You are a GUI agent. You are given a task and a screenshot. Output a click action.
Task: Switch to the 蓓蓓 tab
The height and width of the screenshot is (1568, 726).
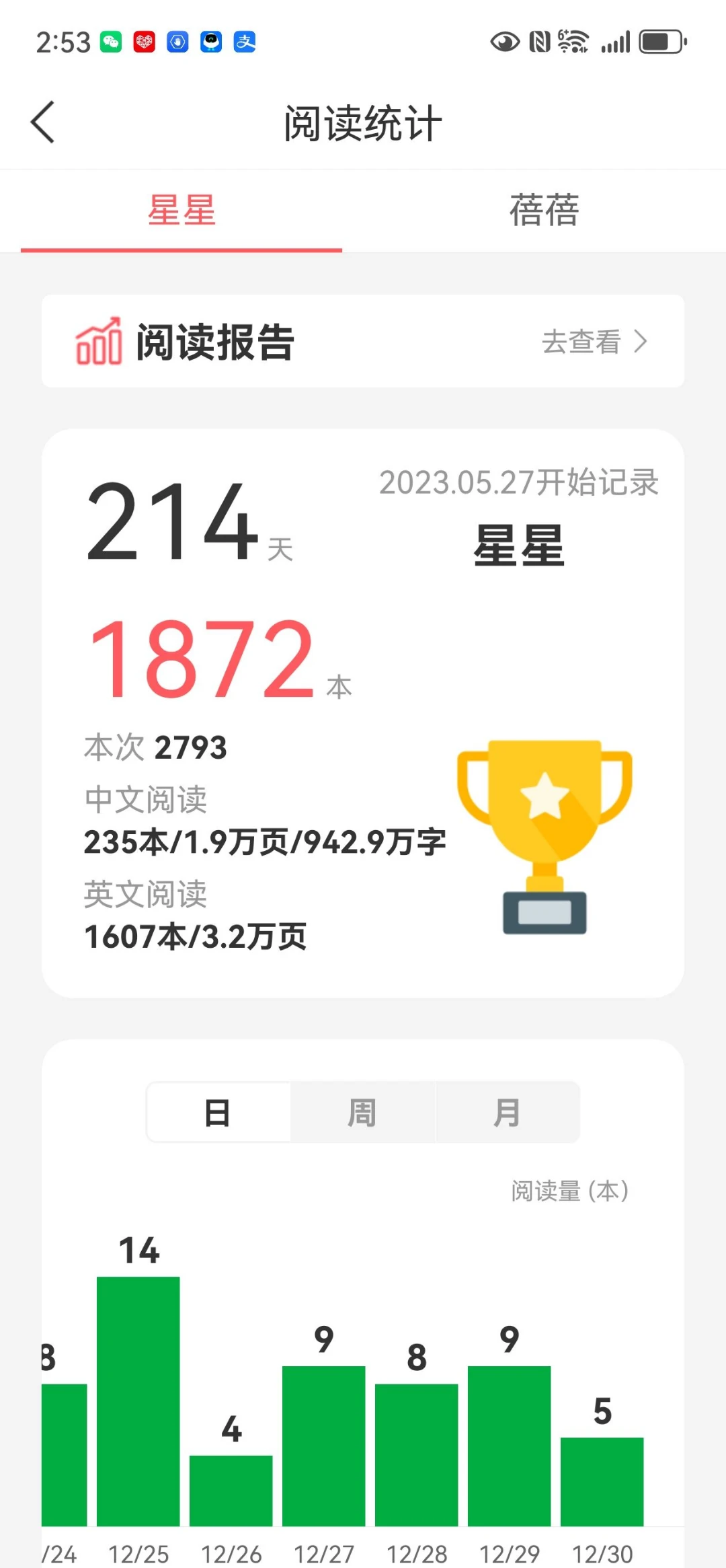click(544, 211)
